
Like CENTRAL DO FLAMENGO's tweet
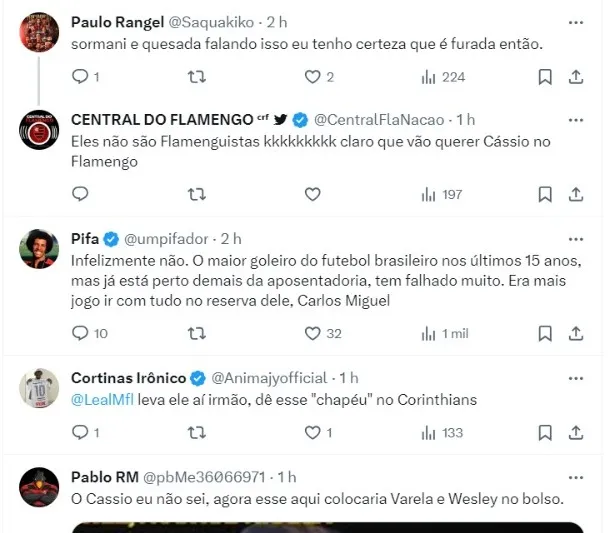tap(312, 194)
